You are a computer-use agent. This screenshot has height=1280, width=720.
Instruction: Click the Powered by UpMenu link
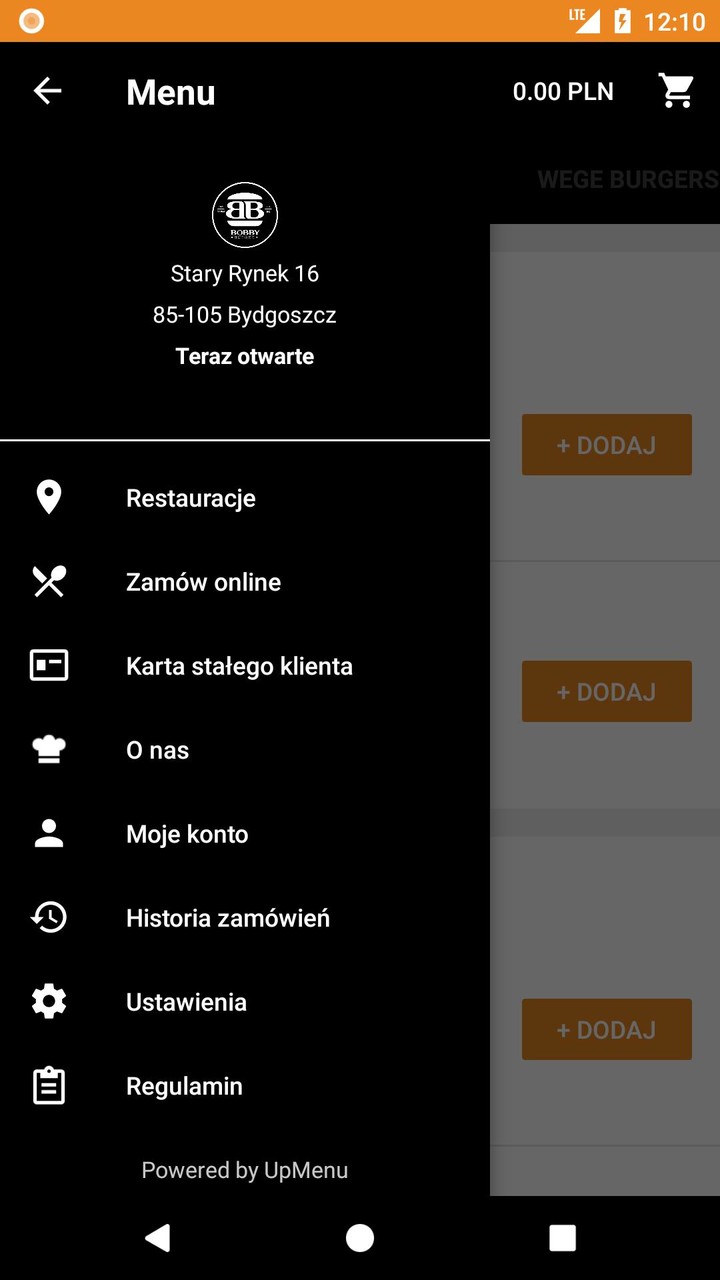pos(244,1170)
